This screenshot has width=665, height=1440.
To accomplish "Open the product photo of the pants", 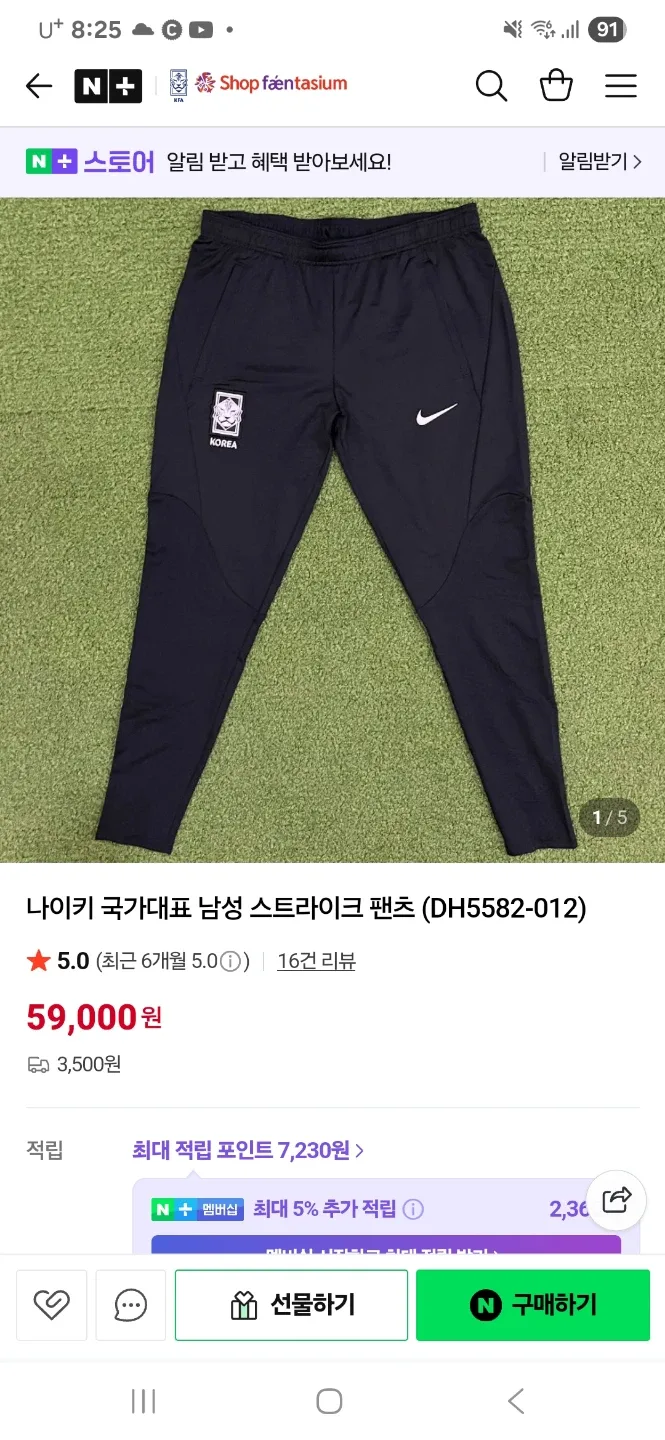I will pyautogui.click(x=332, y=528).
